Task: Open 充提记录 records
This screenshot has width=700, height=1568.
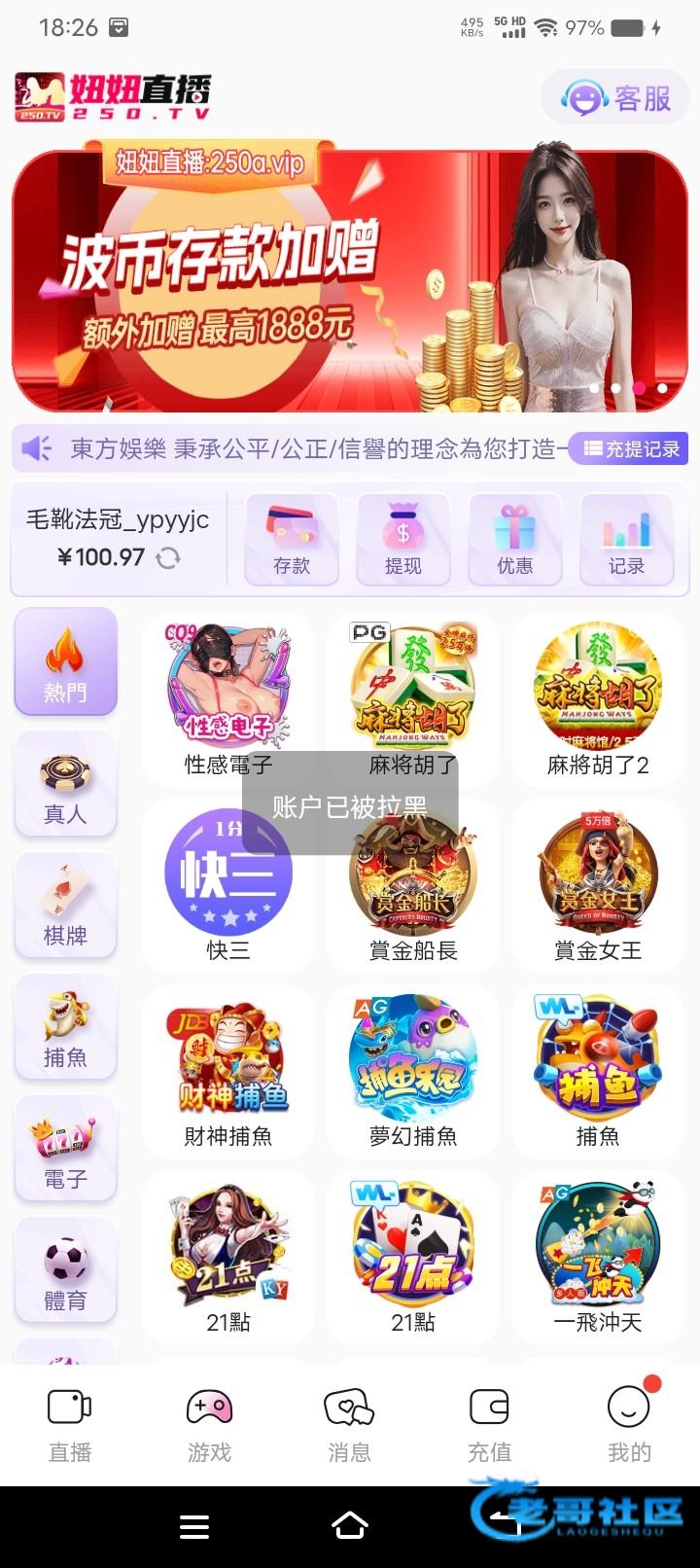Action: tap(631, 448)
